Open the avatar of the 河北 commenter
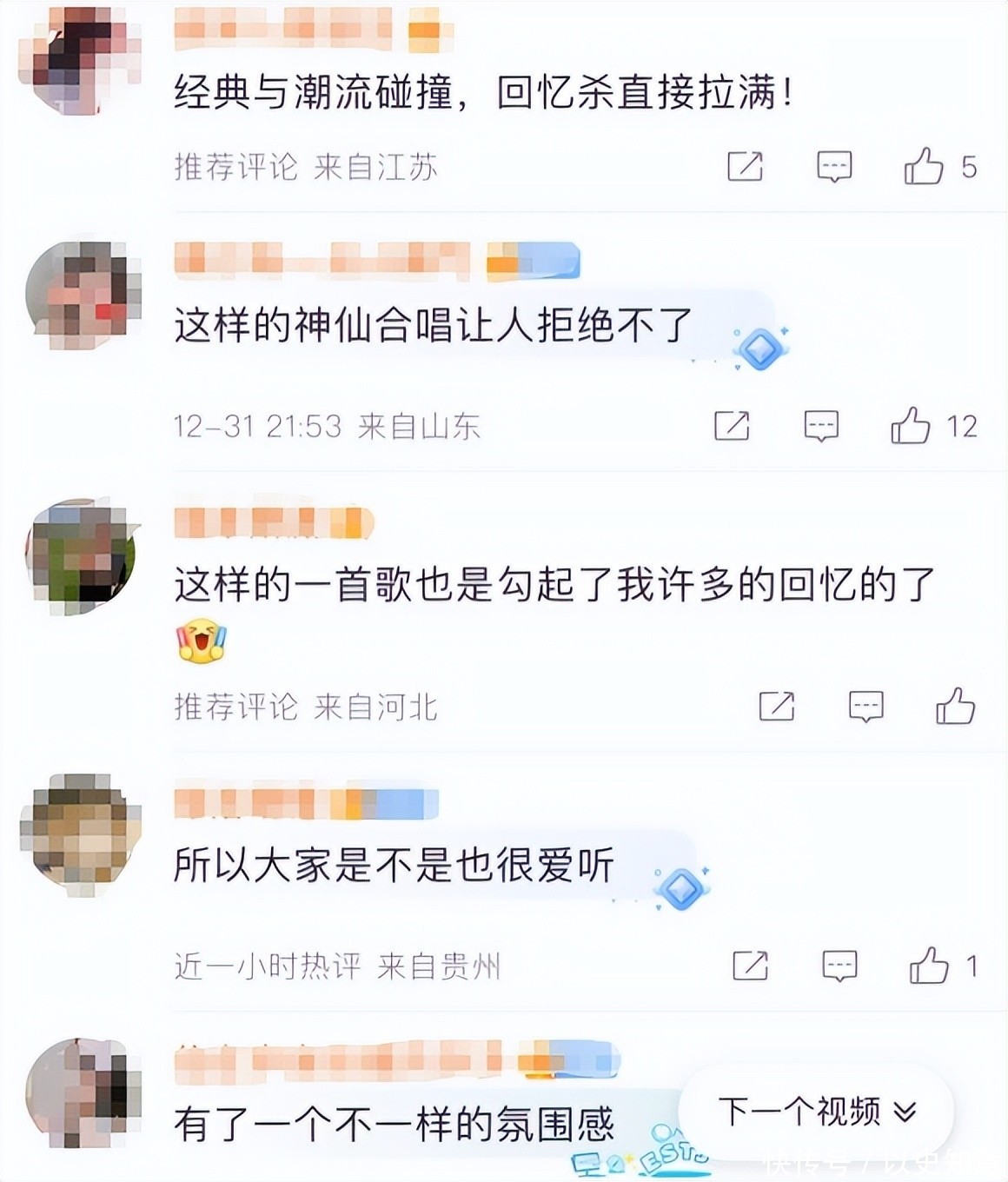Image resolution: width=1008 pixels, height=1182 pixels. [83, 556]
